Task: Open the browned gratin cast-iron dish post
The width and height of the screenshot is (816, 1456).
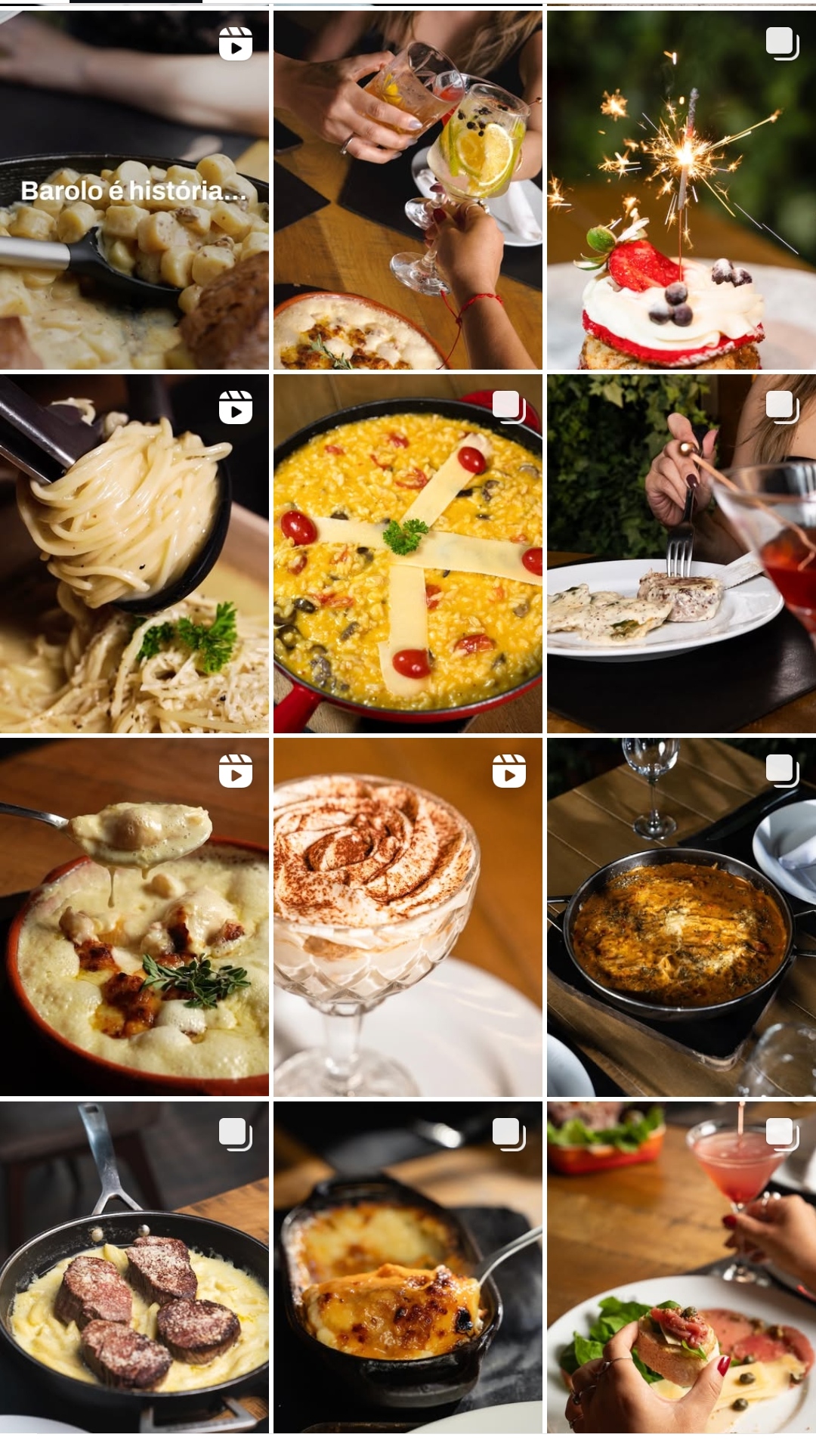Action: [x=407, y=1267]
